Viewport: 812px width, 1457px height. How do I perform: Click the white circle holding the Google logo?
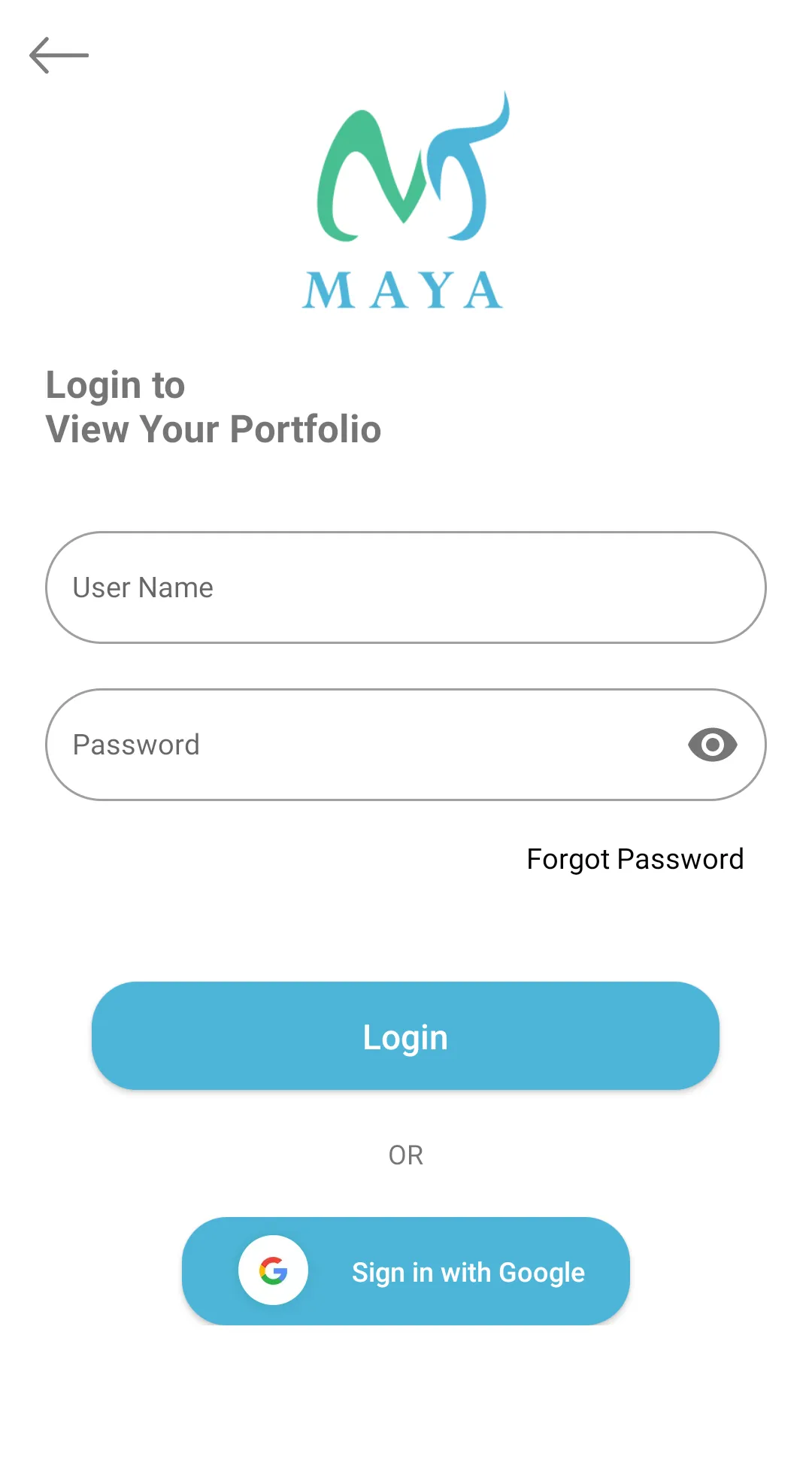274,1270
